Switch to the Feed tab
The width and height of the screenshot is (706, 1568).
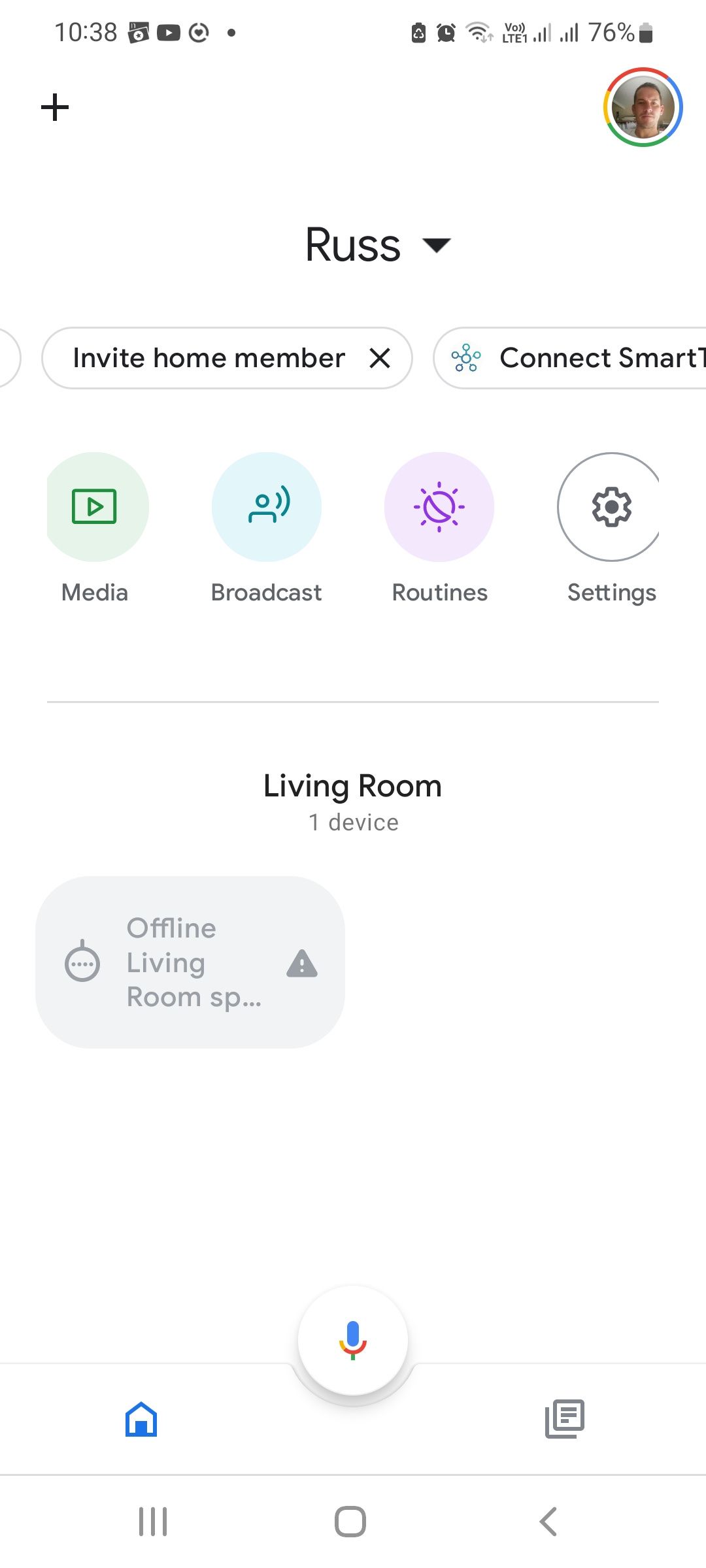565,1418
